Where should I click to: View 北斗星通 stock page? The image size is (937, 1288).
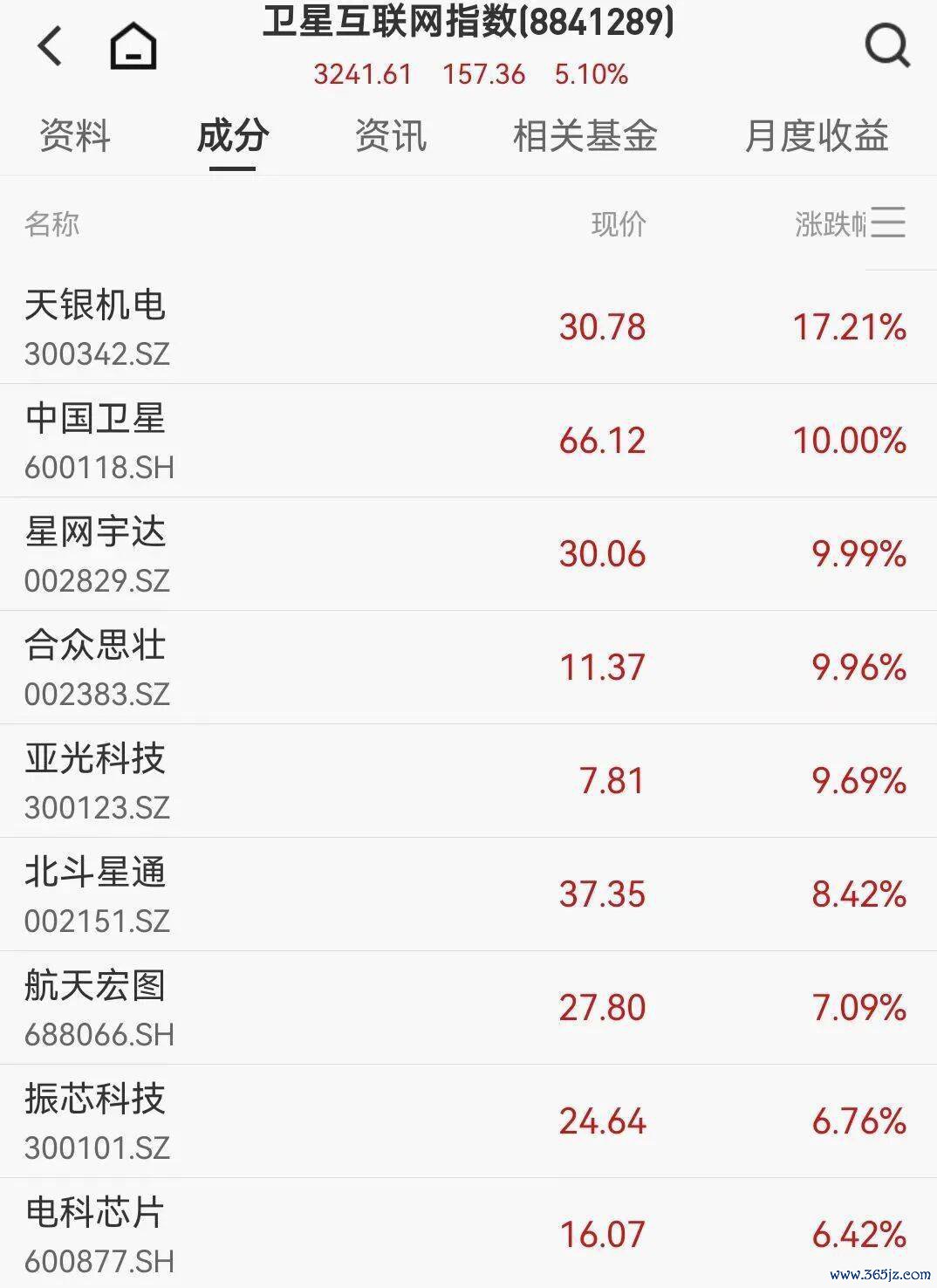96,894
